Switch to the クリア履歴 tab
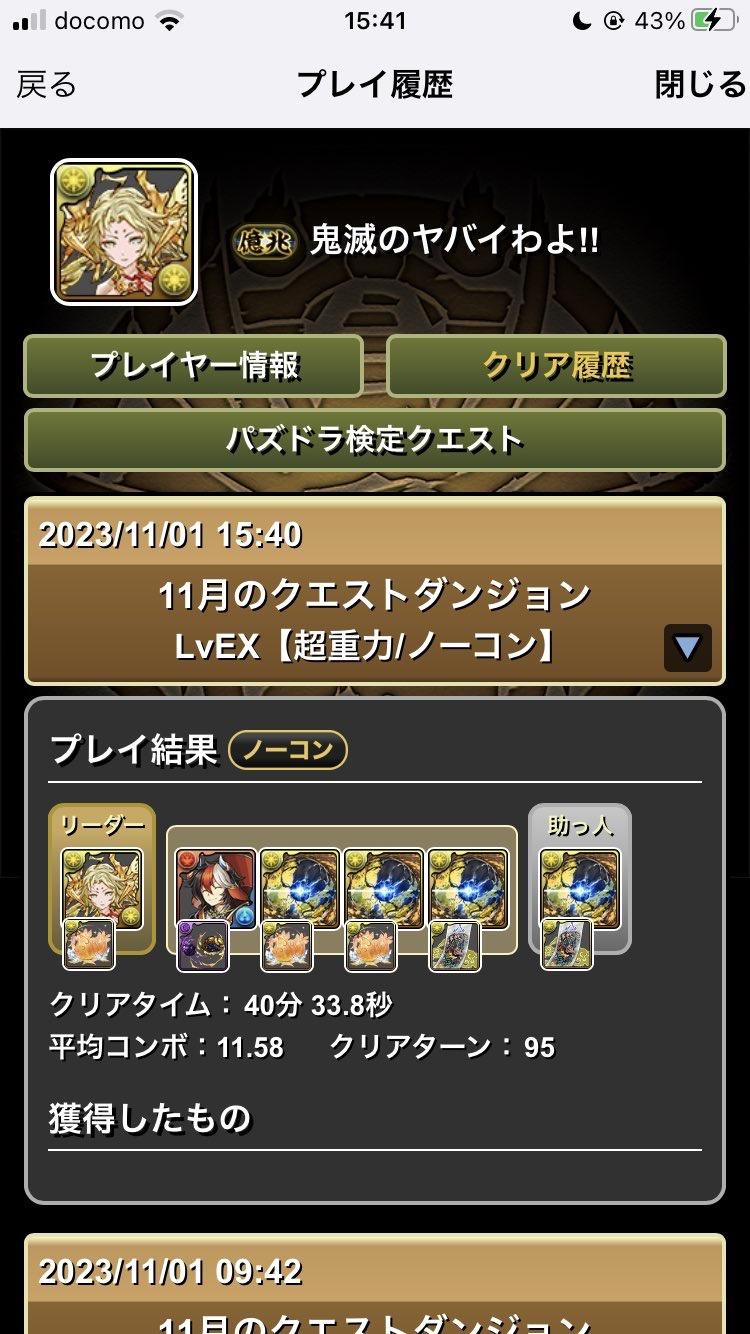The height and width of the screenshot is (1334, 750). point(556,366)
